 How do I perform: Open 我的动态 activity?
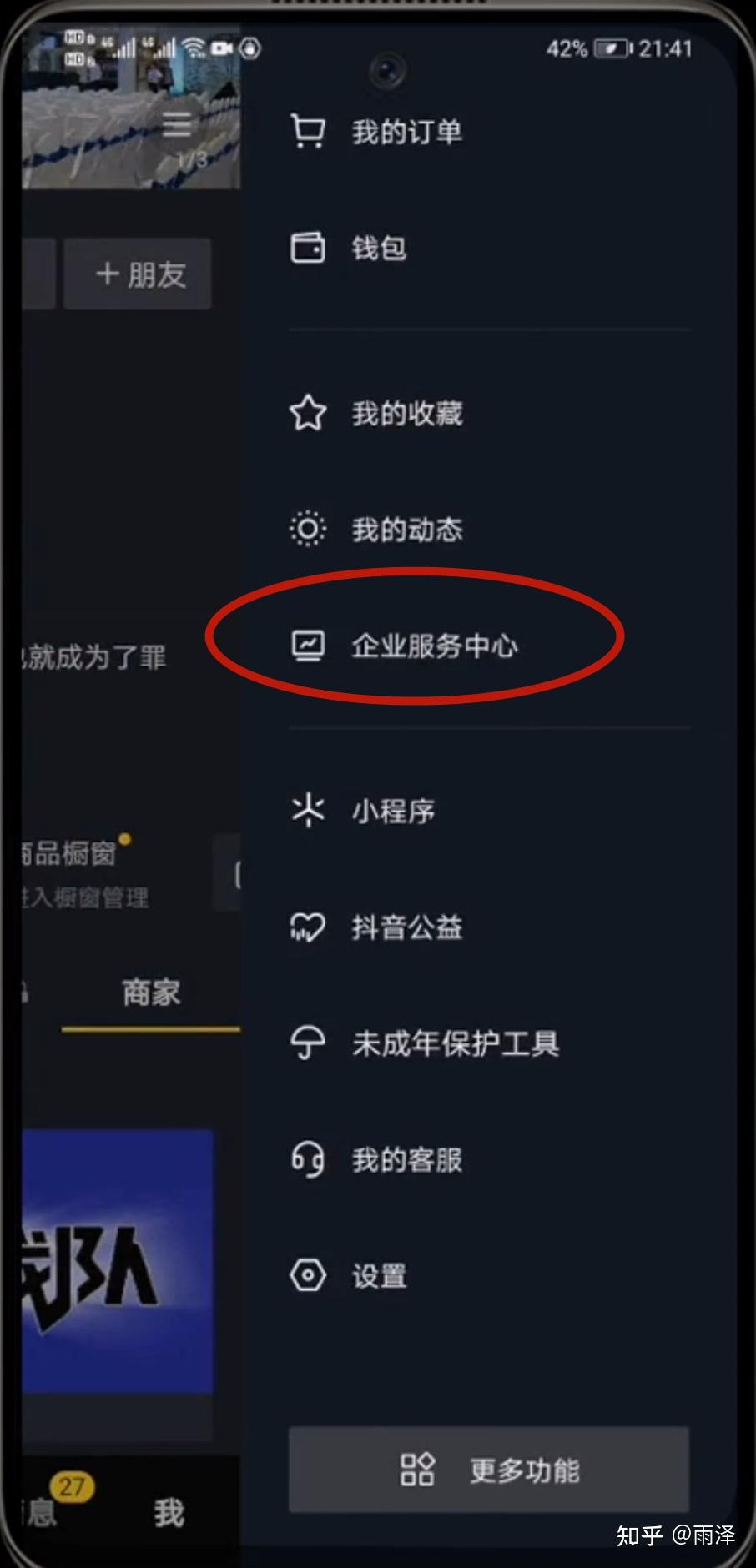click(489, 529)
